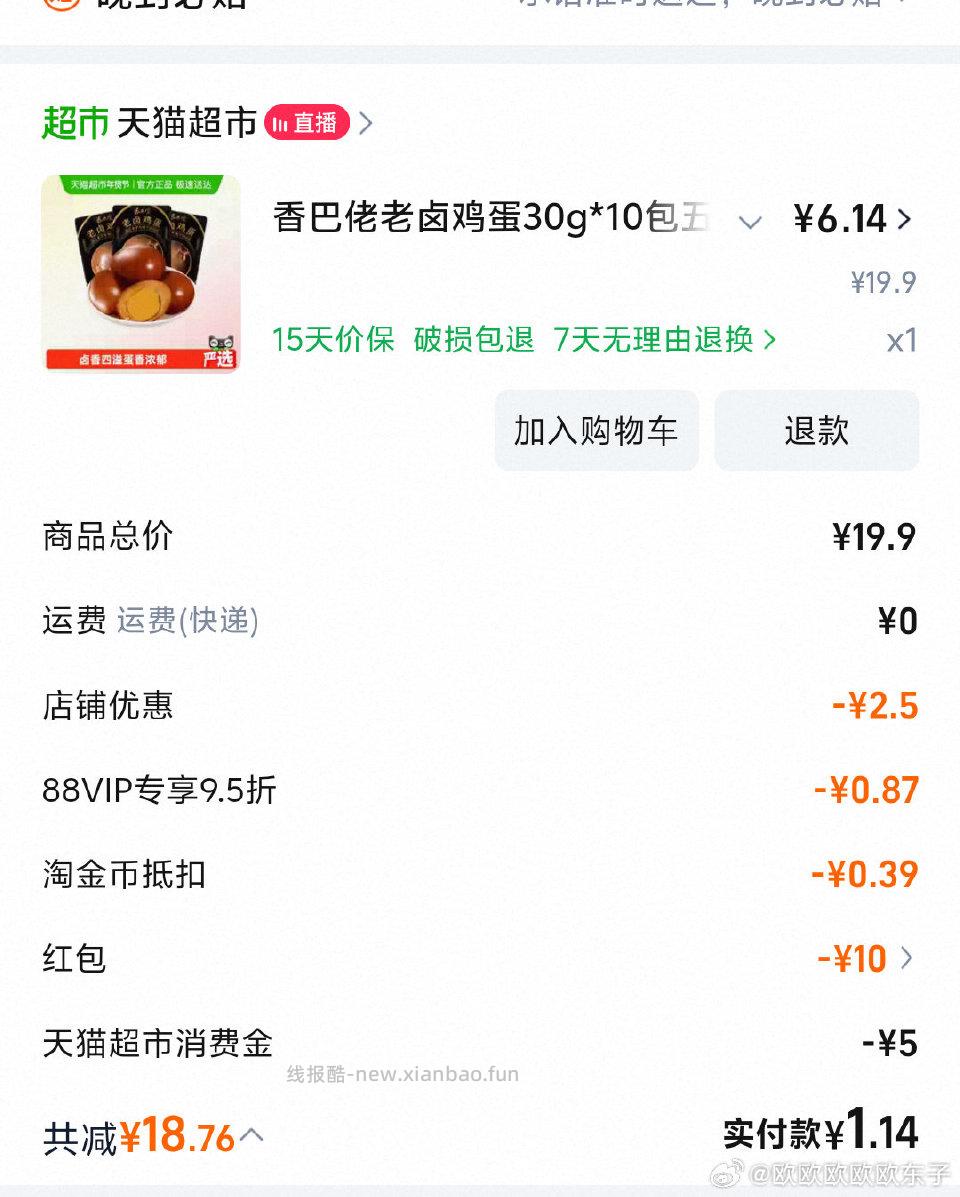Open the 运费(快递) shipping info link
Screen dimensions: 960x1197
186,621
